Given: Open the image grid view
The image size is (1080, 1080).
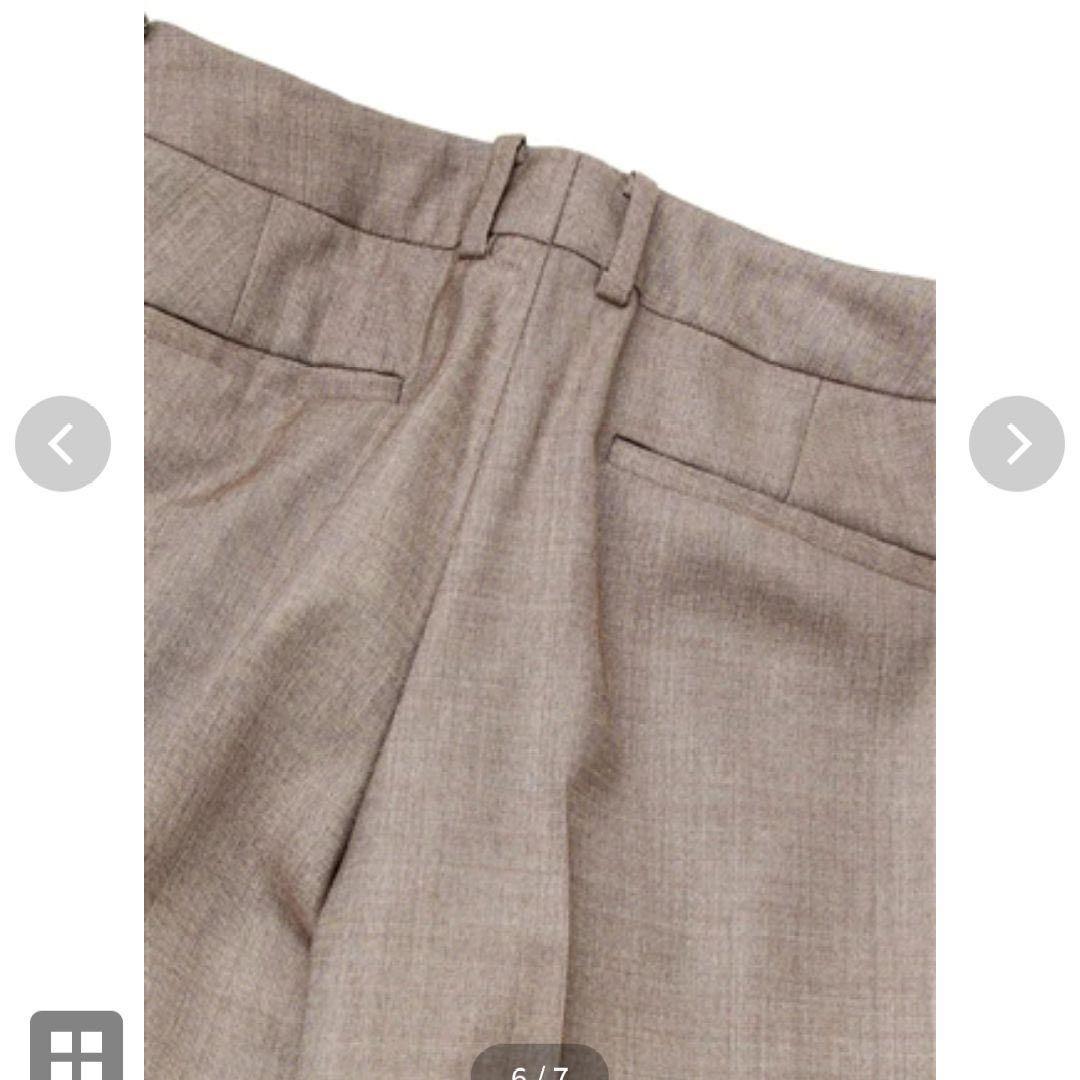Looking at the screenshot, I should (76, 1048).
